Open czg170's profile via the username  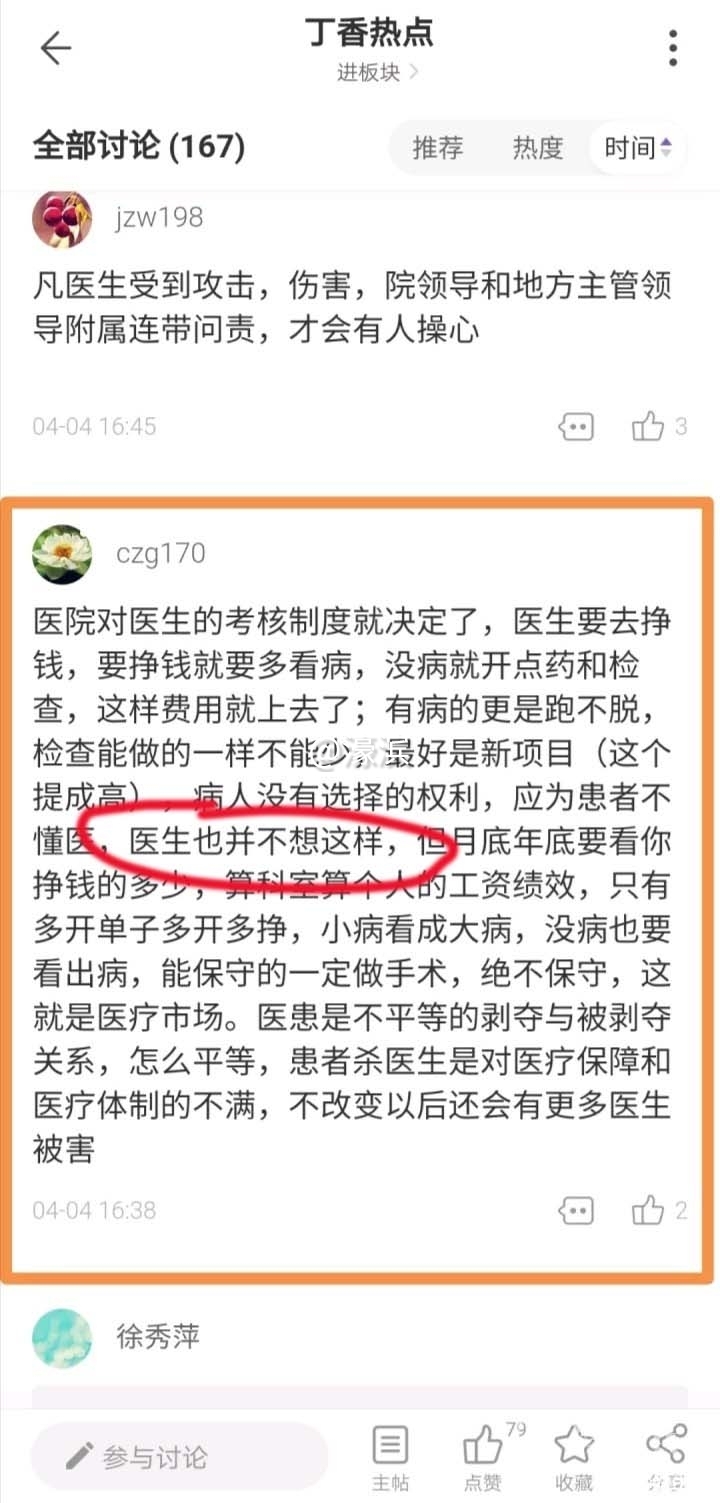158,553
